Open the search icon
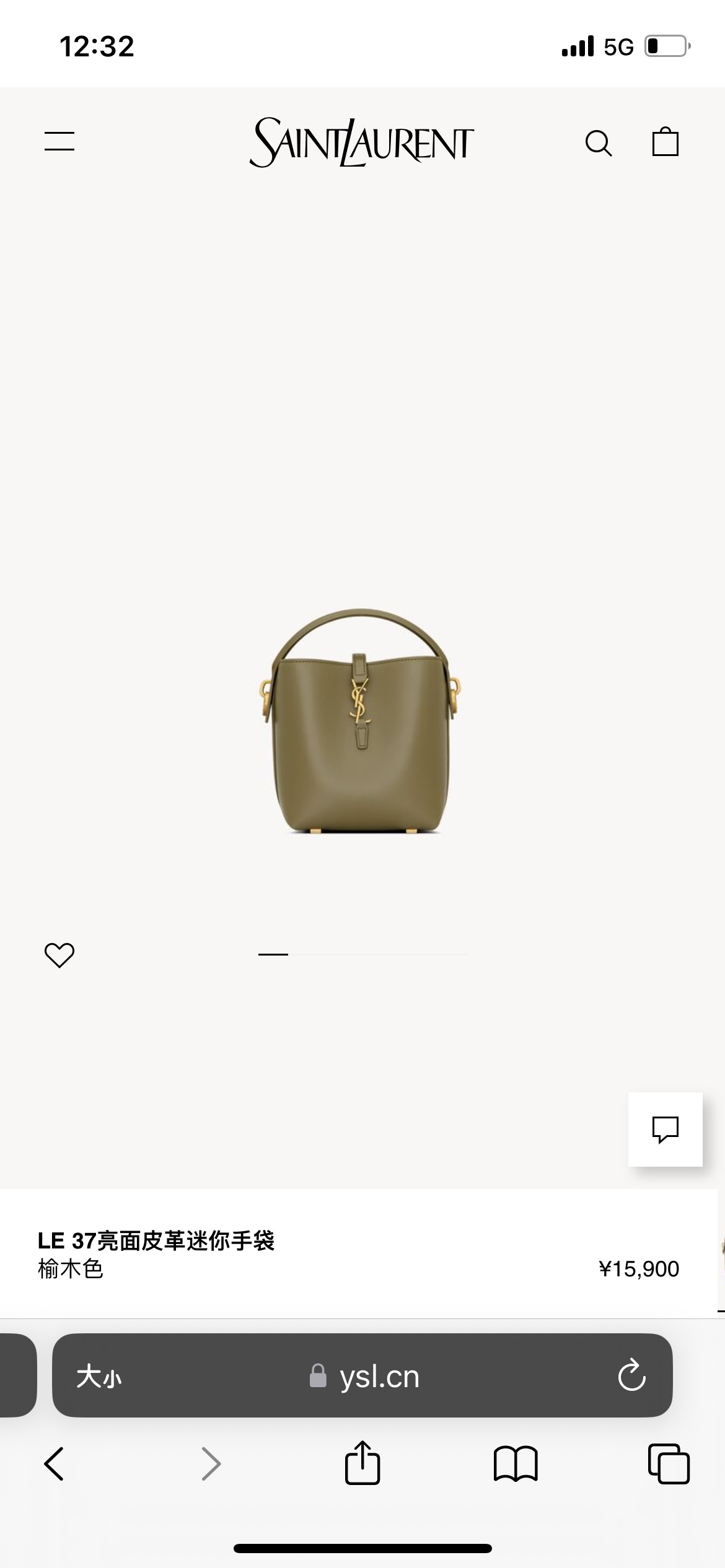This screenshot has width=725, height=1568. tap(598, 143)
